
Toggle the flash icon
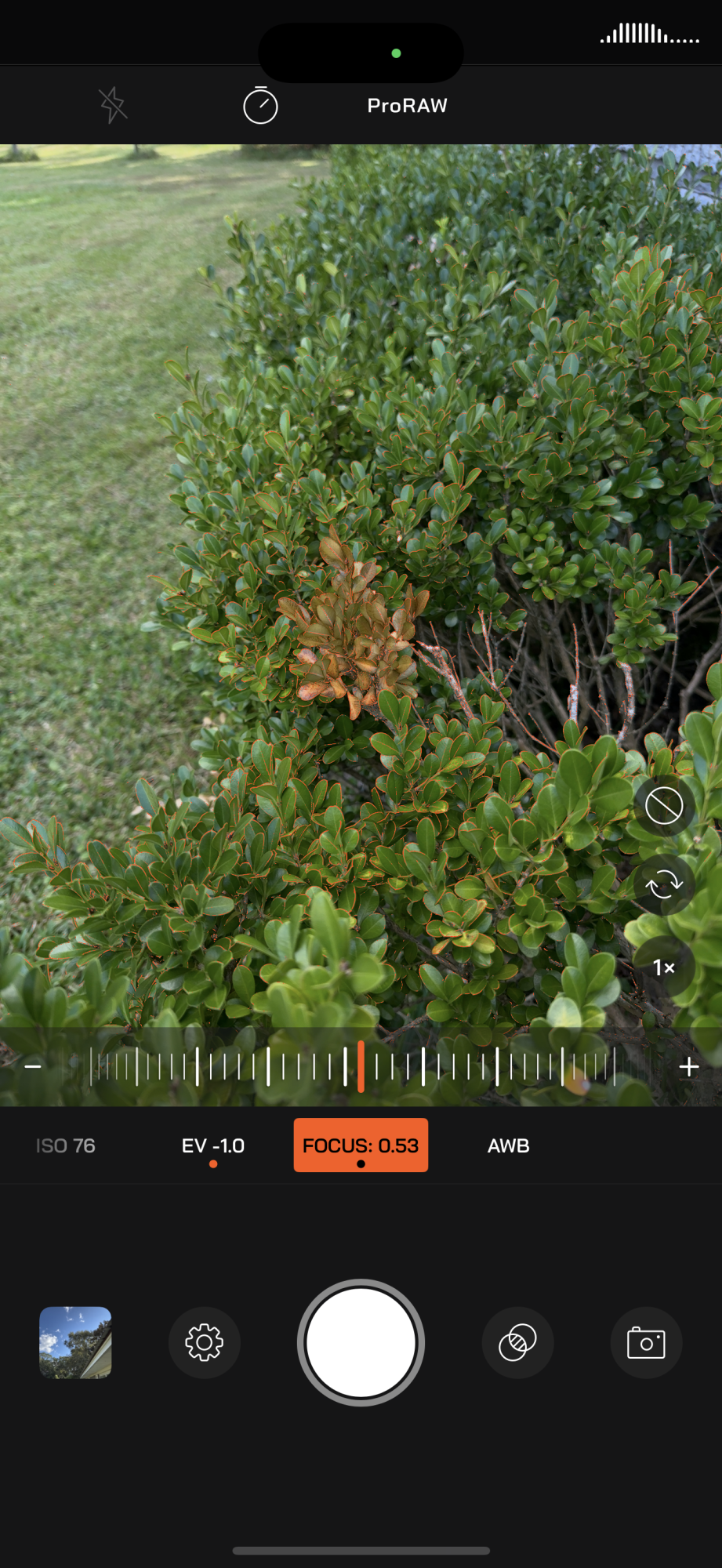[113, 105]
